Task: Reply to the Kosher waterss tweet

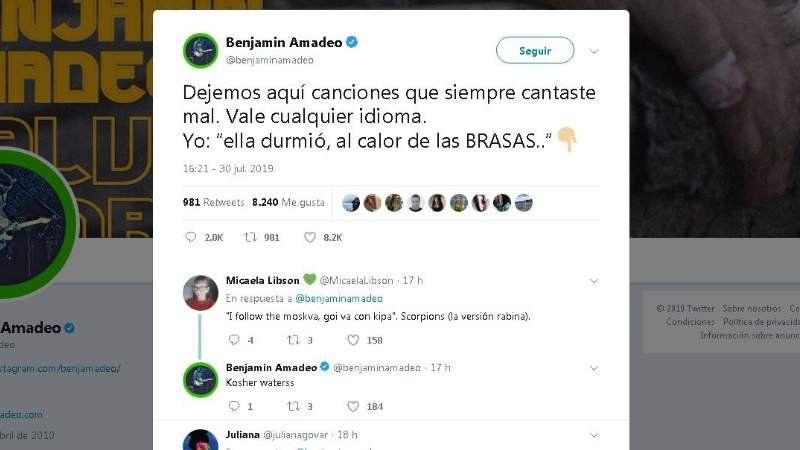Action: click(234, 406)
